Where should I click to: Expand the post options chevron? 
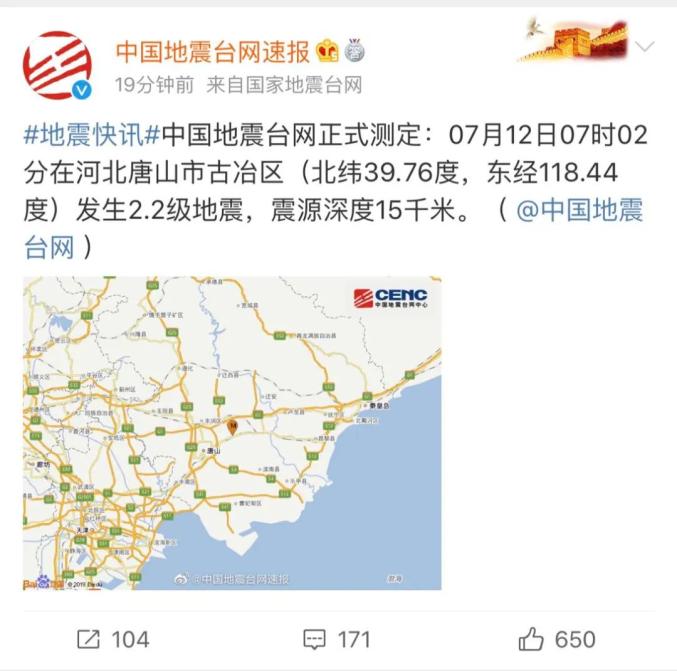click(x=645, y=47)
